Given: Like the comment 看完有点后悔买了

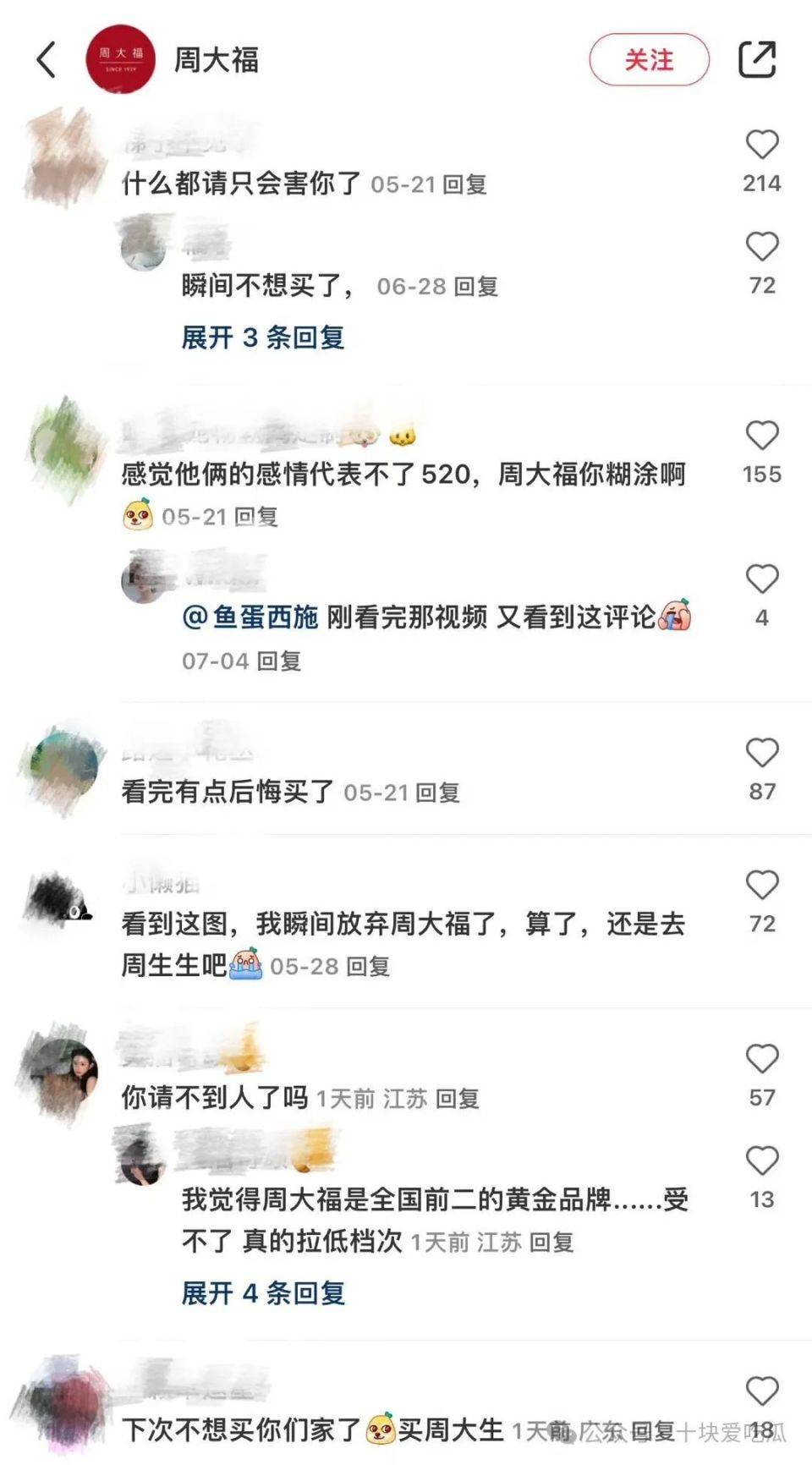Looking at the screenshot, I should click(761, 753).
